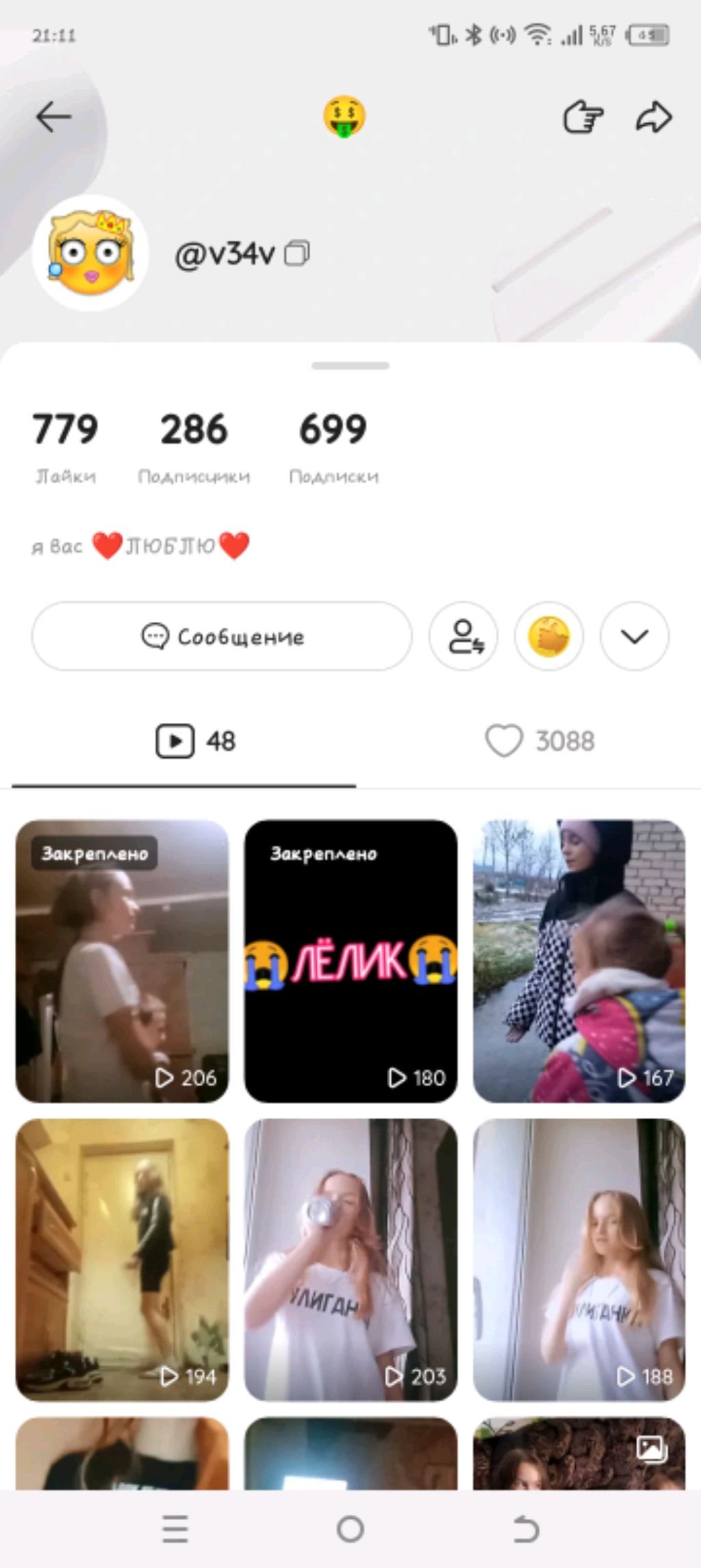This screenshot has width=701, height=1568.
Task: Follow this user with add-person button
Action: pyautogui.click(x=464, y=636)
